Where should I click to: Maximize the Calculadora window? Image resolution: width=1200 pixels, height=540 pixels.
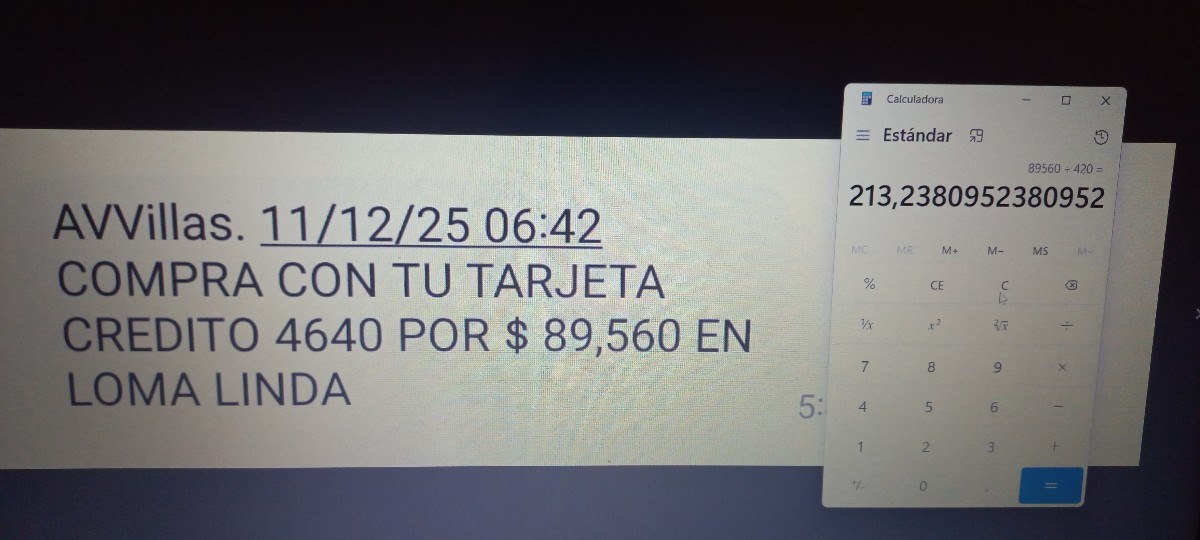(1066, 100)
